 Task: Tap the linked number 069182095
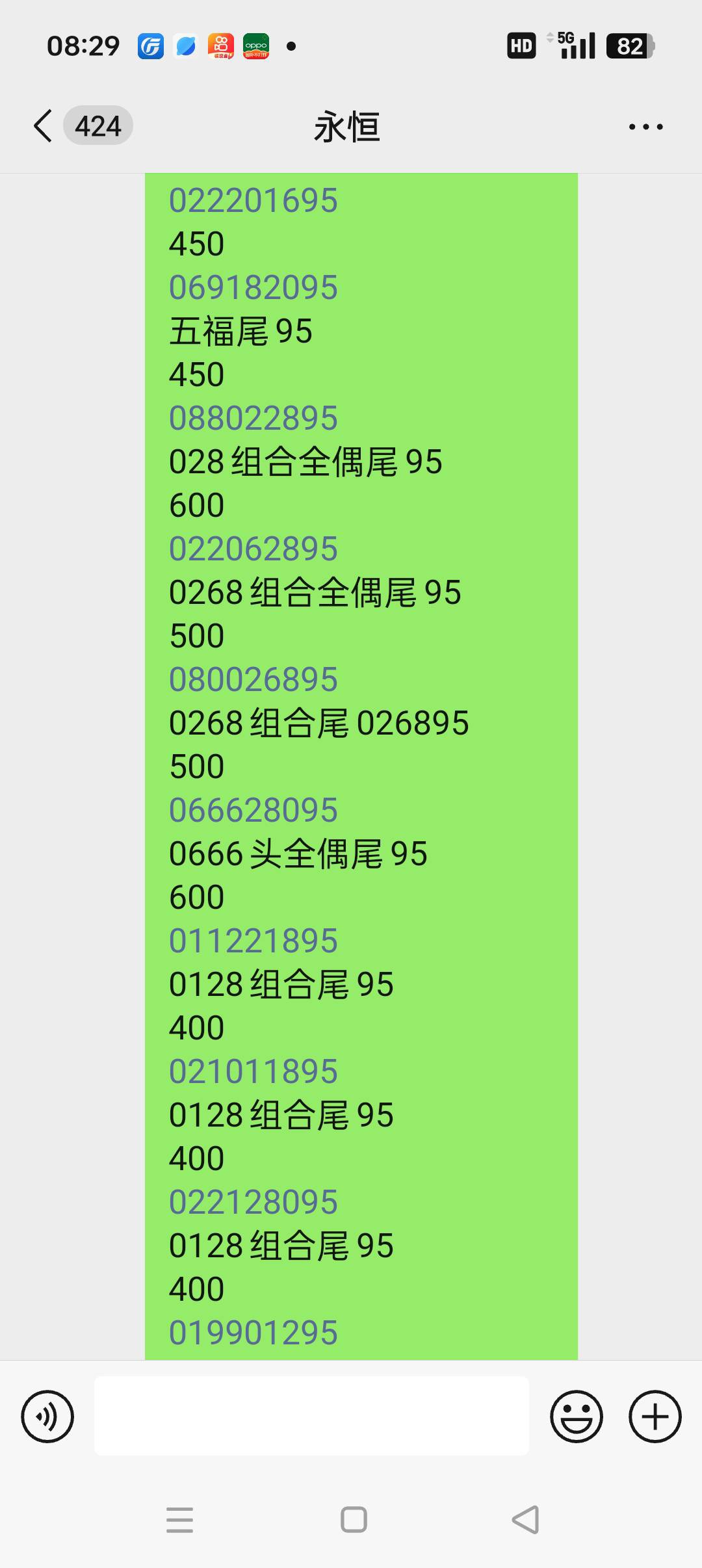[x=253, y=287]
